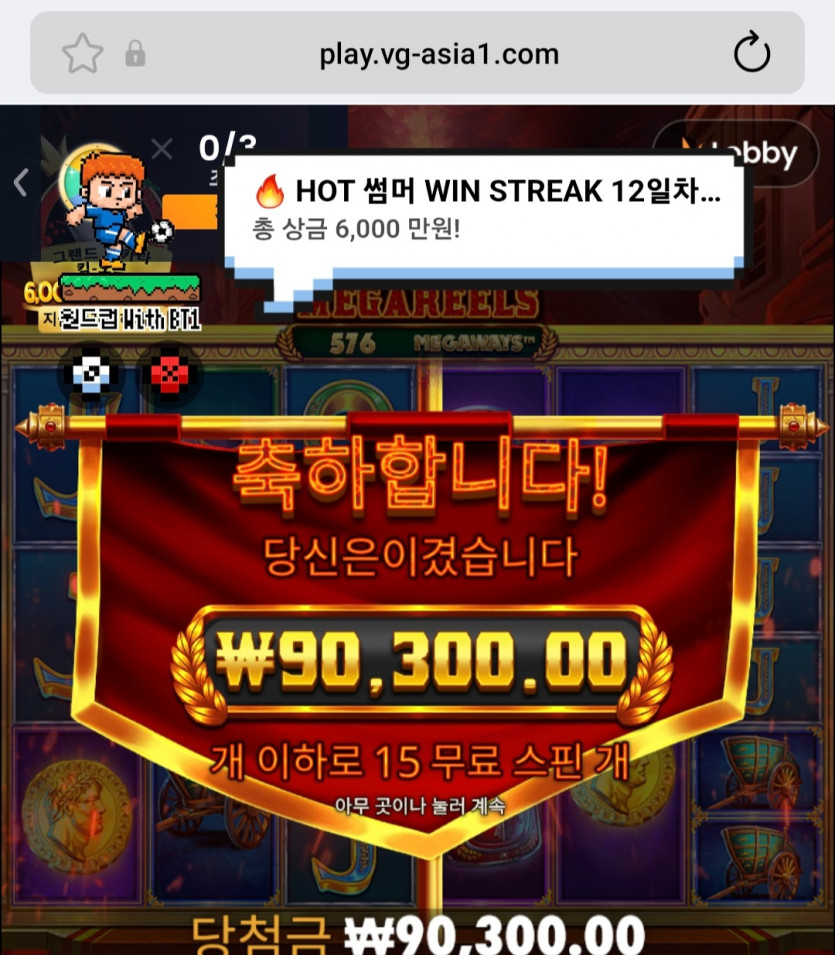Go back with the left arrow
The height and width of the screenshot is (955, 835).
(21, 182)
